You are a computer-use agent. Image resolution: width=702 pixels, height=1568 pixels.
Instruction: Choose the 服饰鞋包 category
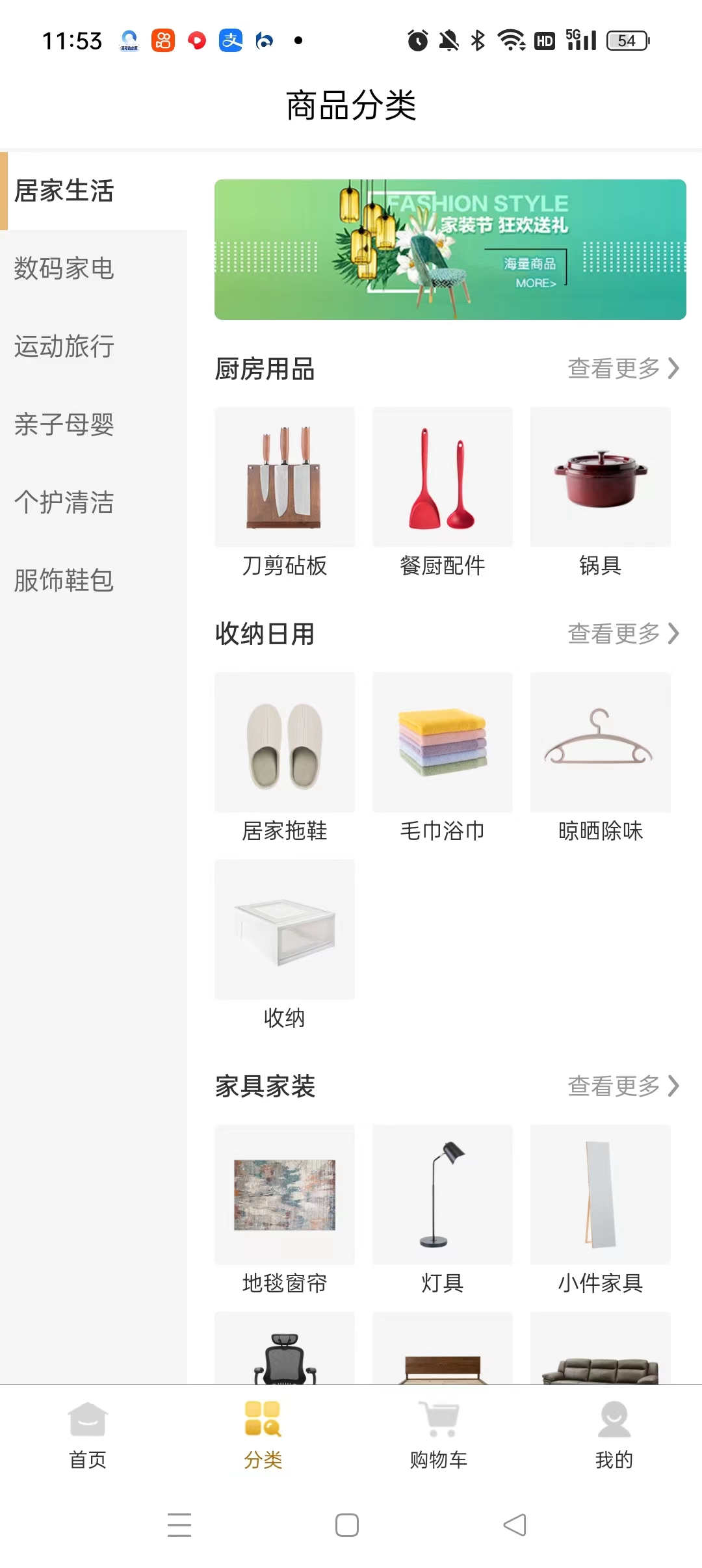click(63, 581)
